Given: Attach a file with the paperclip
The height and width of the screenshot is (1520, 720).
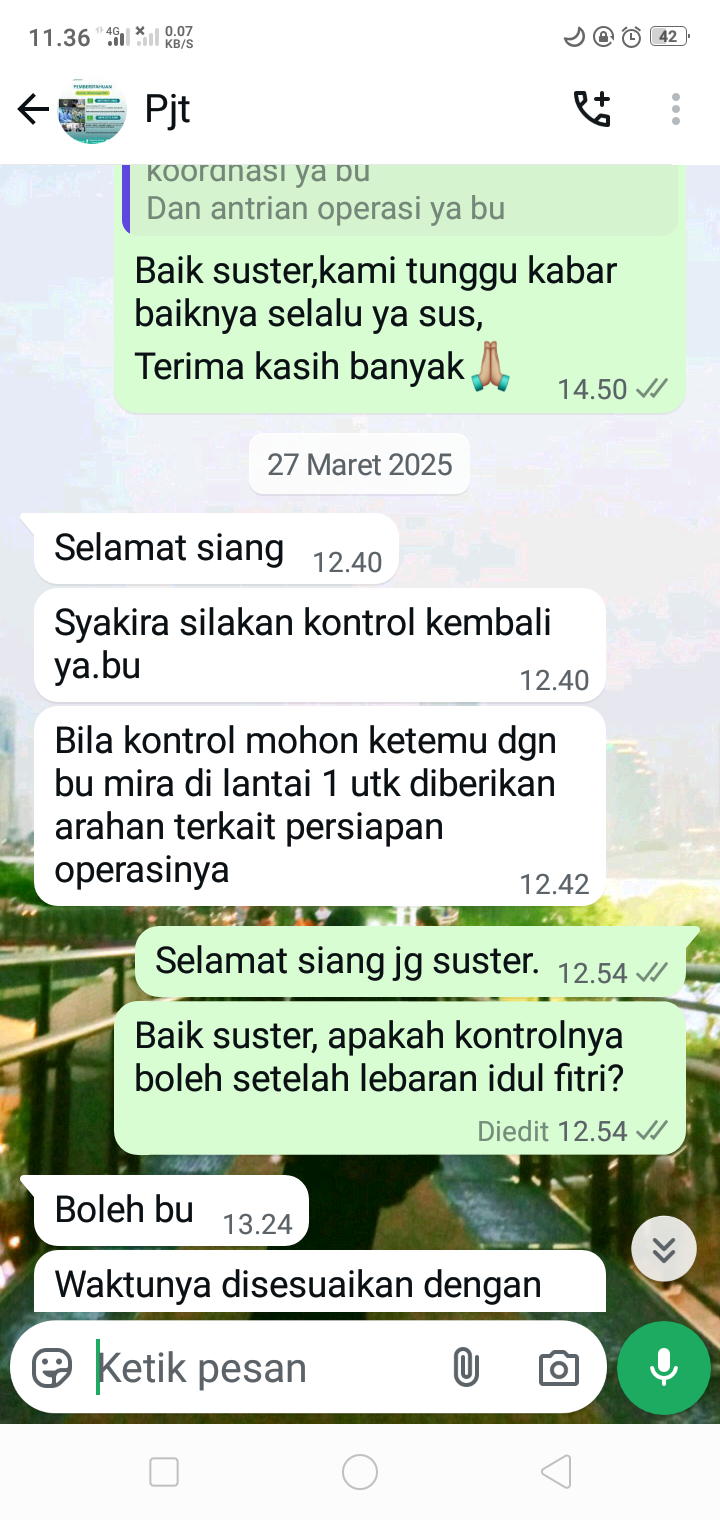Looking at the screenshot, I should 465,1367.
